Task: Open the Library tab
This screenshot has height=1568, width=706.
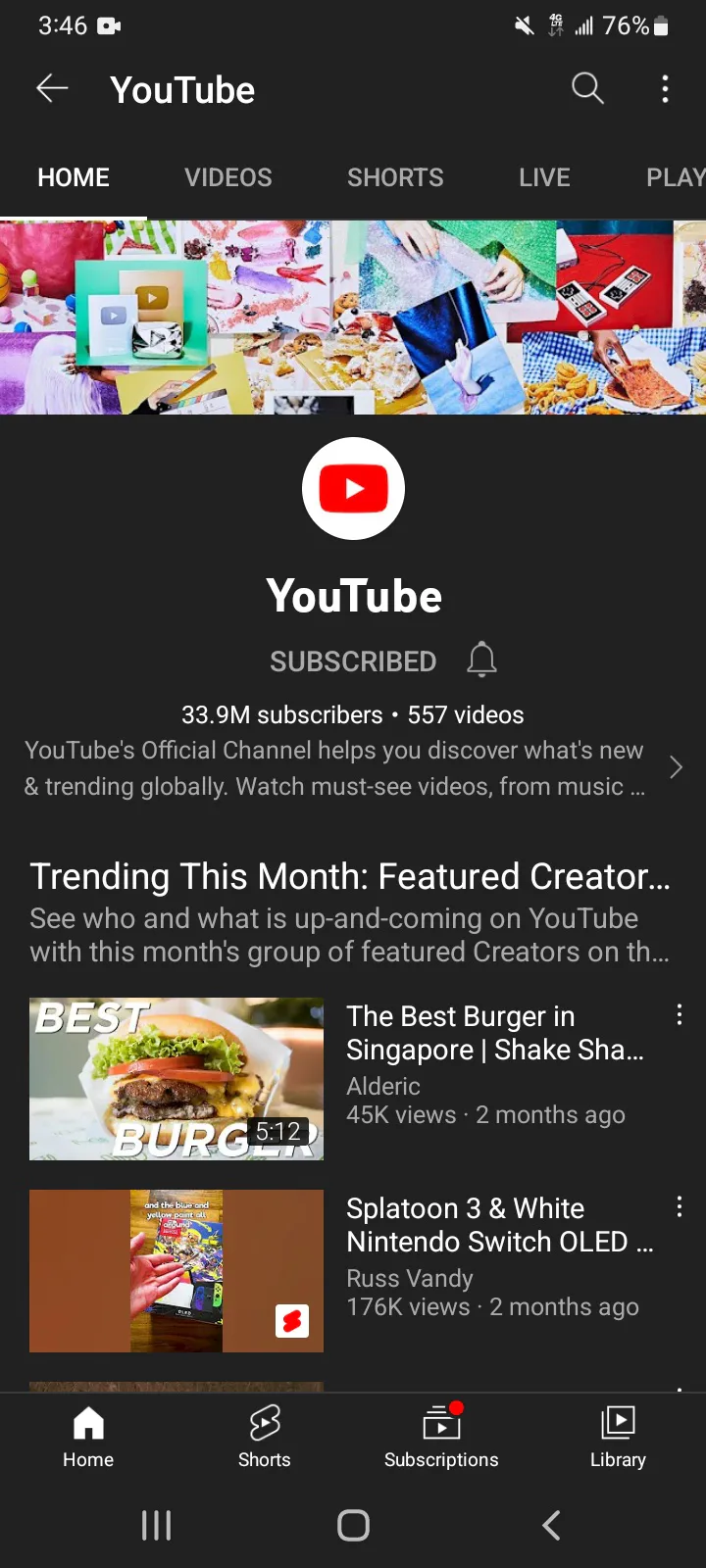Action: tap(618, 1436)
